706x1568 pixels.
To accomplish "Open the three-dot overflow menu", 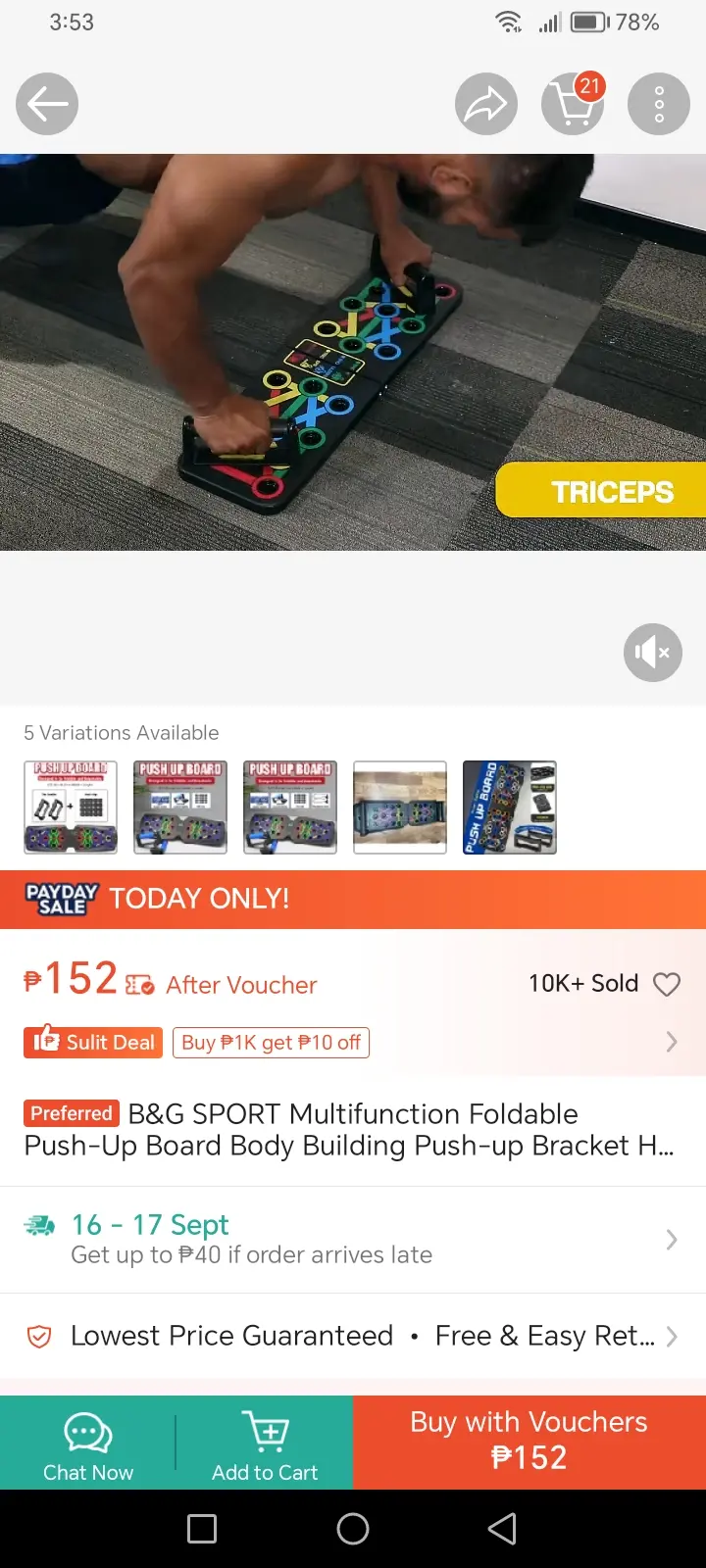I will 659,104.
